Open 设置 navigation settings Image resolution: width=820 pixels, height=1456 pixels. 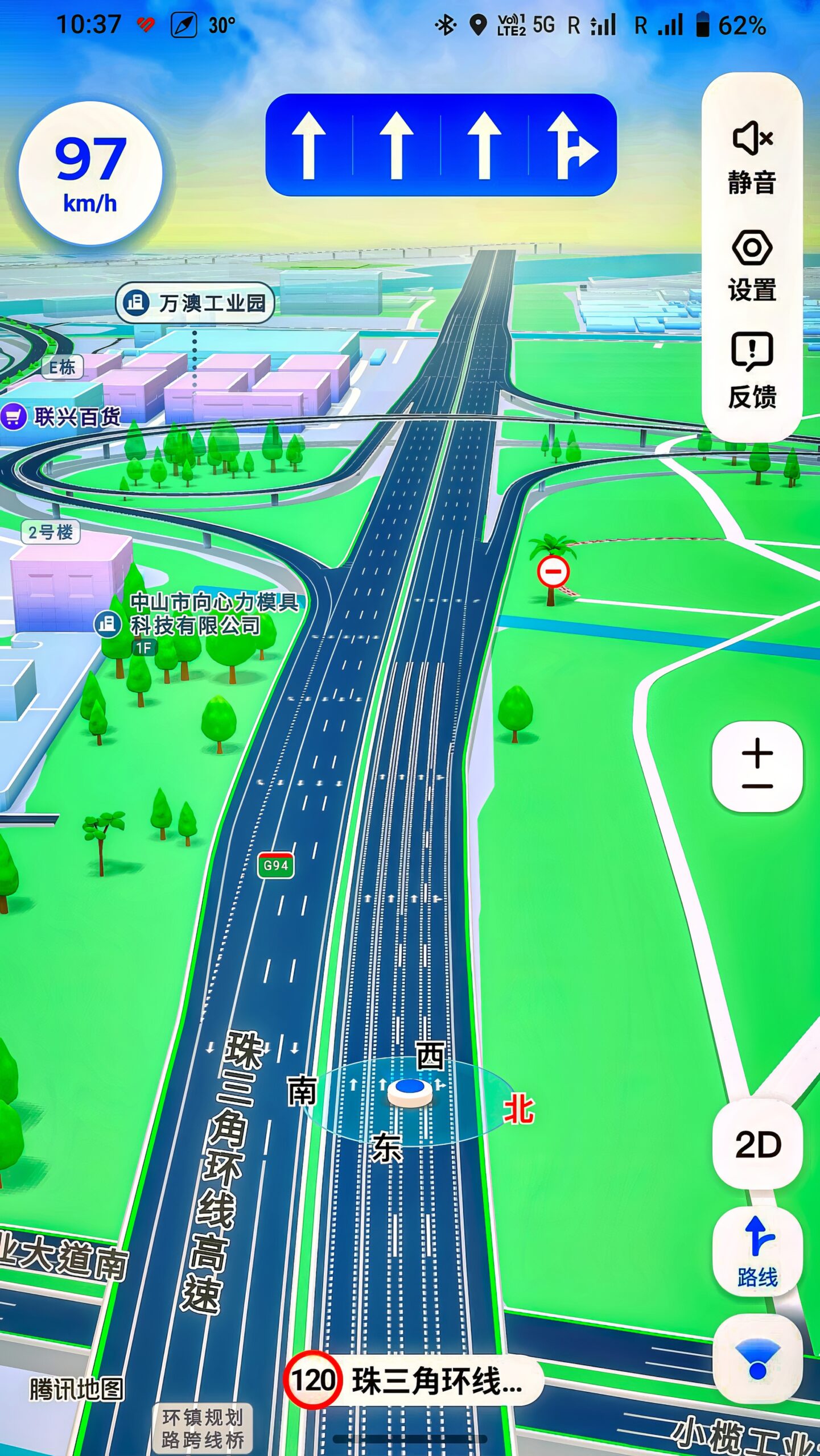(x=752, y=265)
